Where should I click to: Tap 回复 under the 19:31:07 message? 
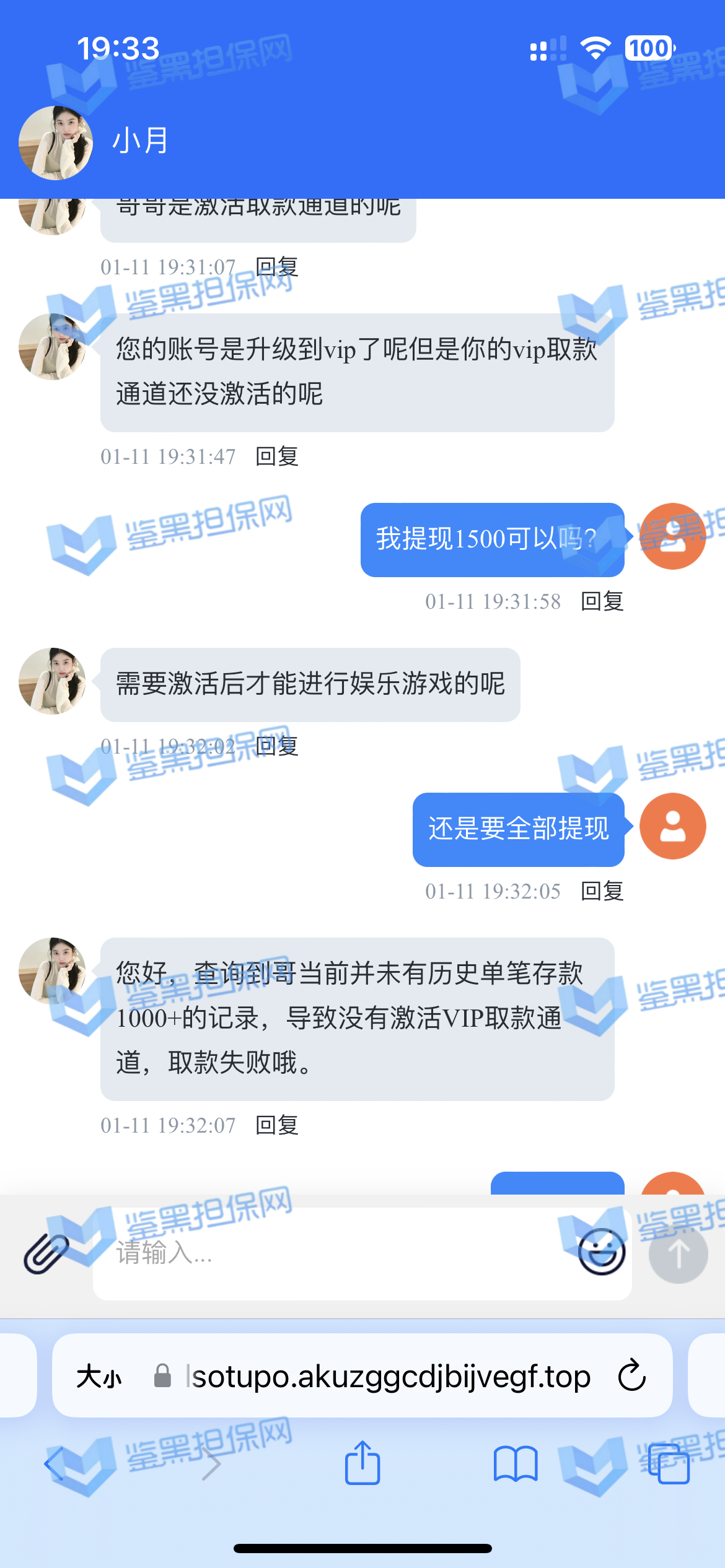(277, 267)
